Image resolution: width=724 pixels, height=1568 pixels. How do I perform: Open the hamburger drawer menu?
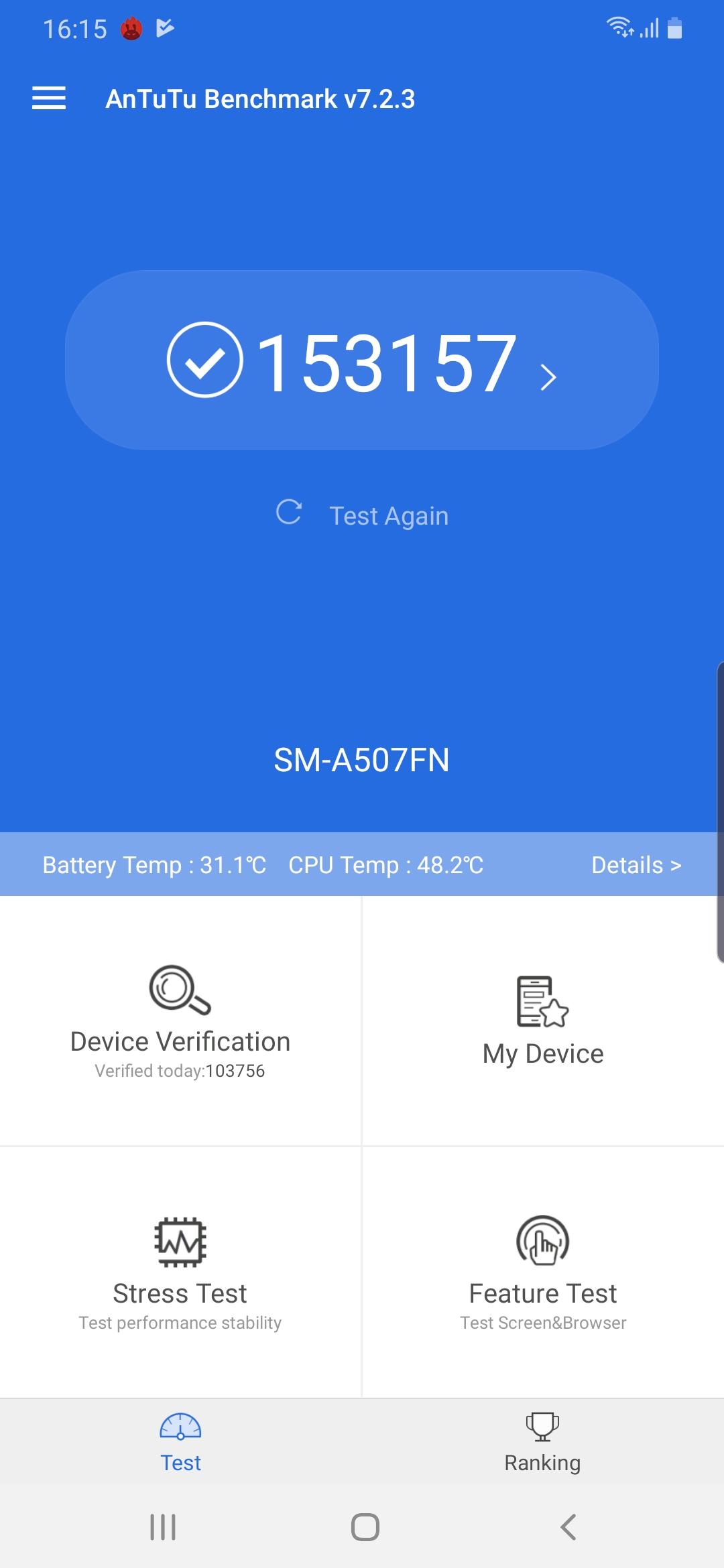point(49,99)
